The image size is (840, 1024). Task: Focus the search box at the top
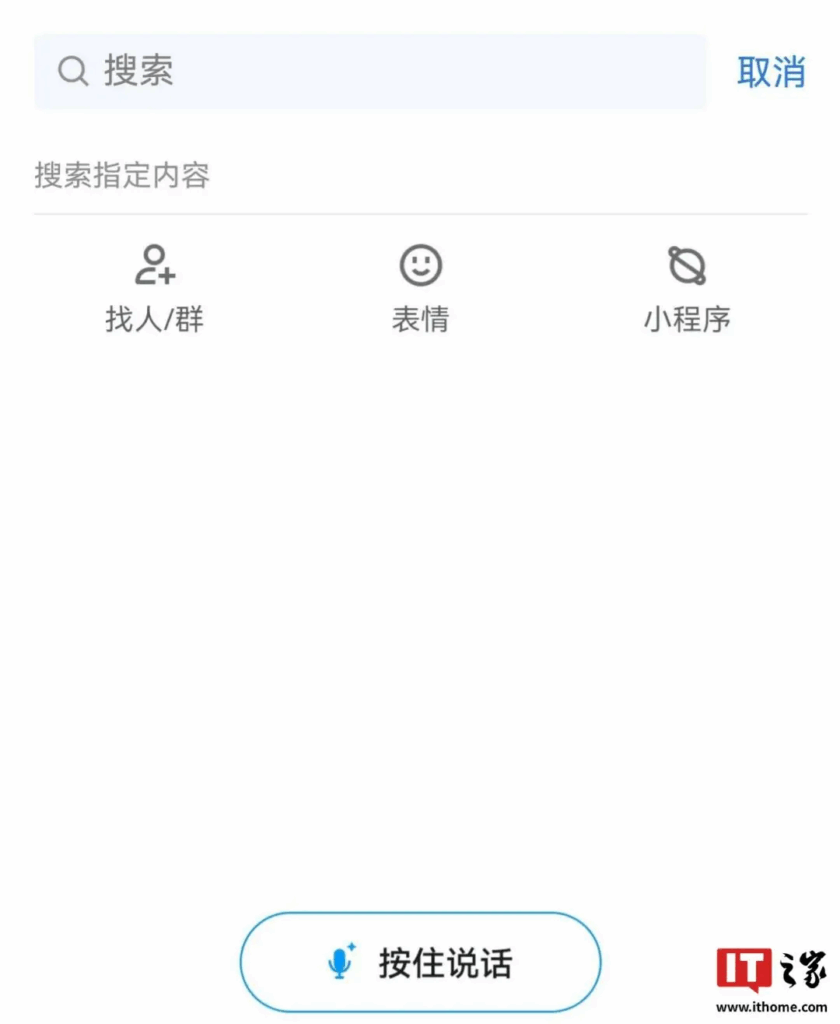tap(370, 71)
